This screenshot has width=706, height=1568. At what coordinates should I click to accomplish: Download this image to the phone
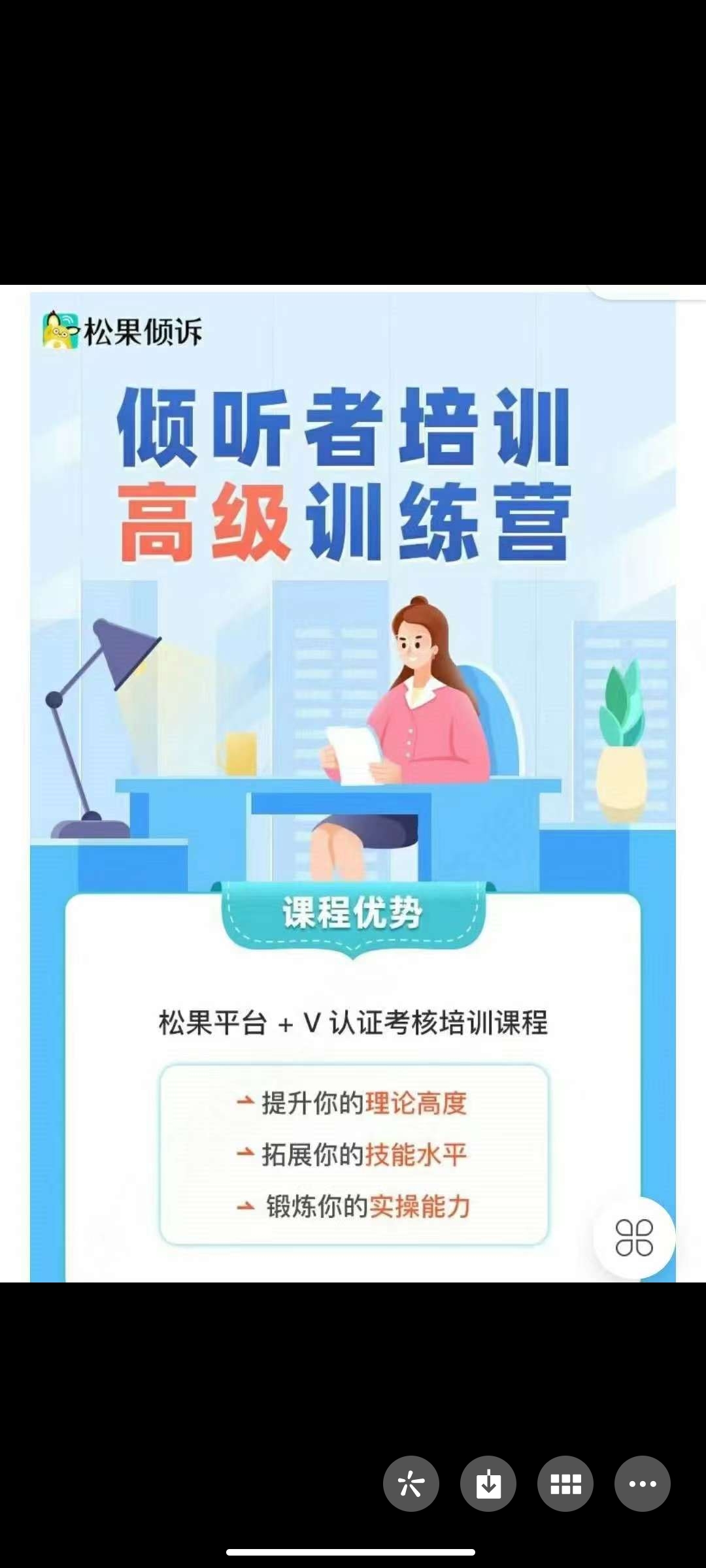488,1484
